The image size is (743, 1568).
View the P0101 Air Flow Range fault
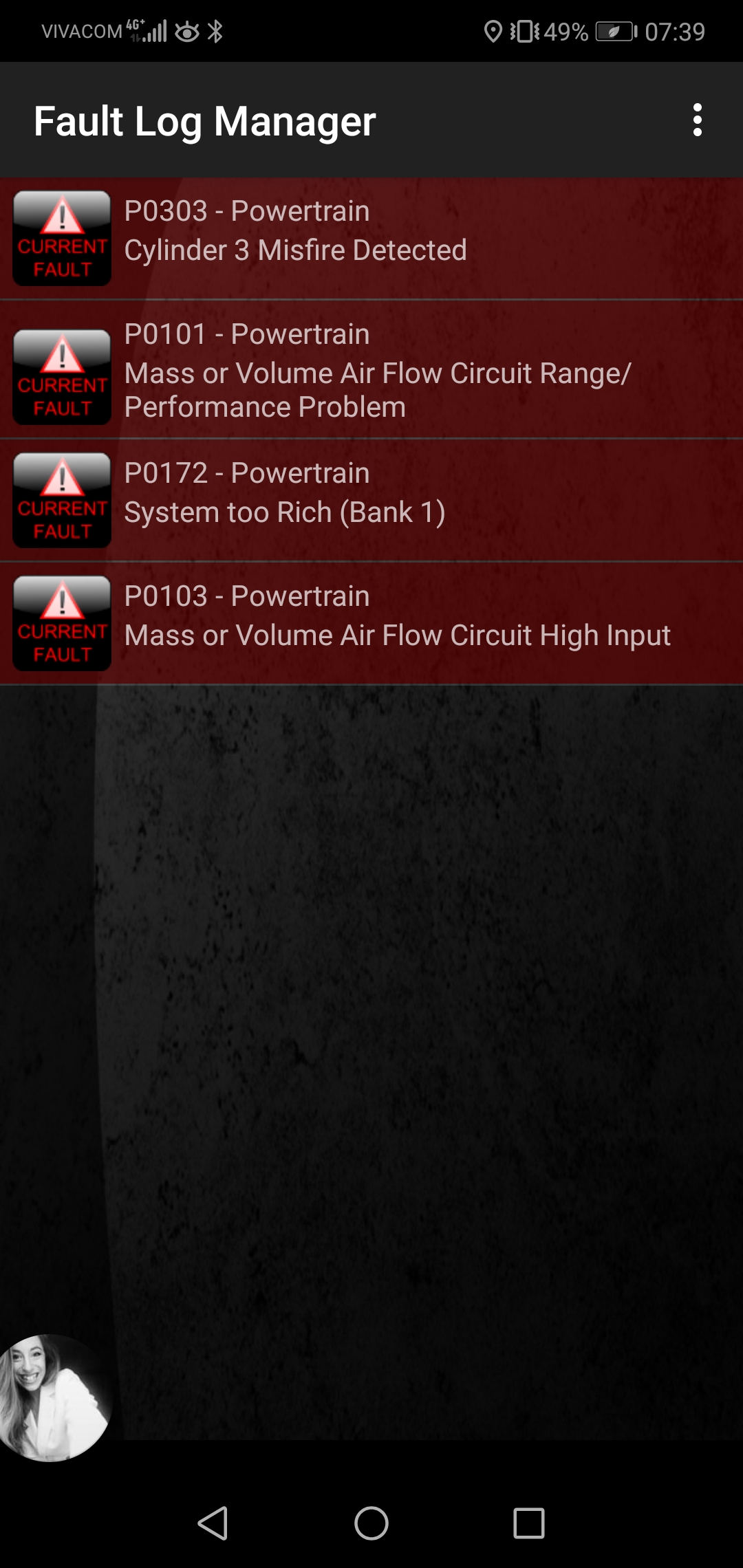pos(371,370)
